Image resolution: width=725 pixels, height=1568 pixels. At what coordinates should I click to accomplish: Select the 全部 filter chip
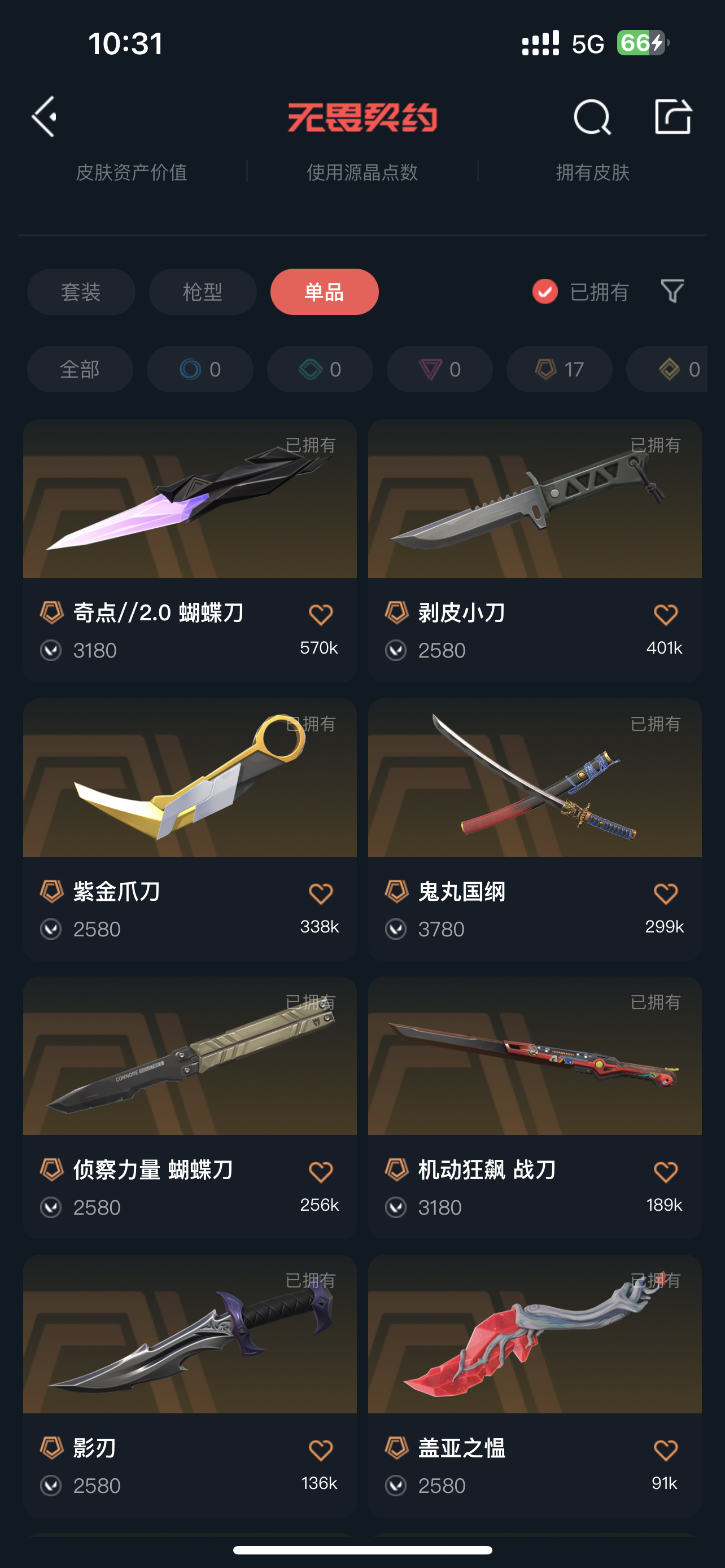tap(80, 370)
